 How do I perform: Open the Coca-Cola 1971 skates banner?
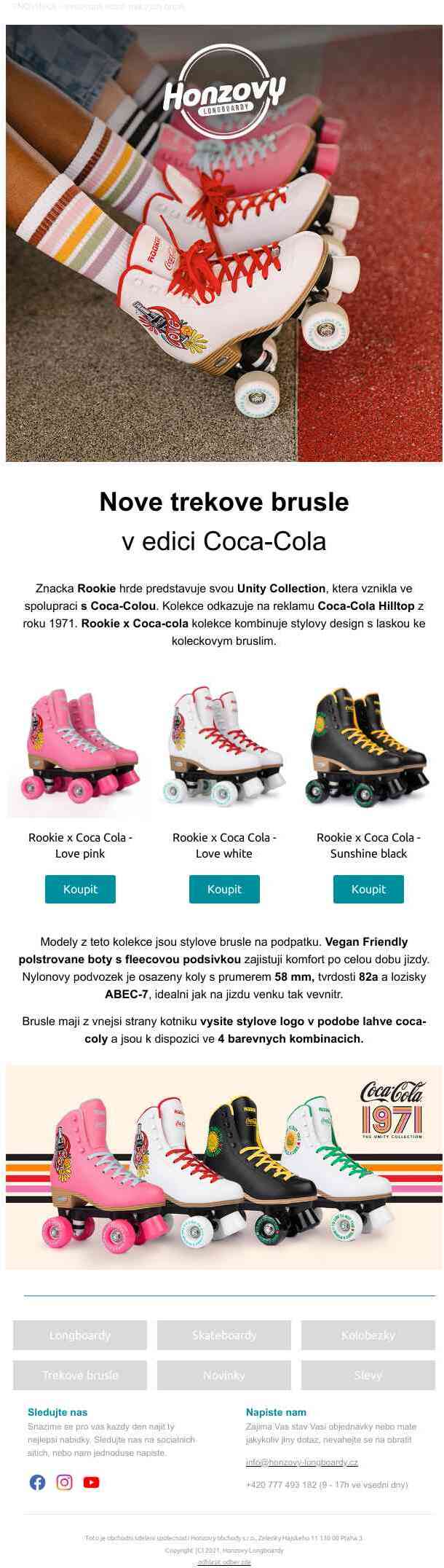(x=224, y=1167)
